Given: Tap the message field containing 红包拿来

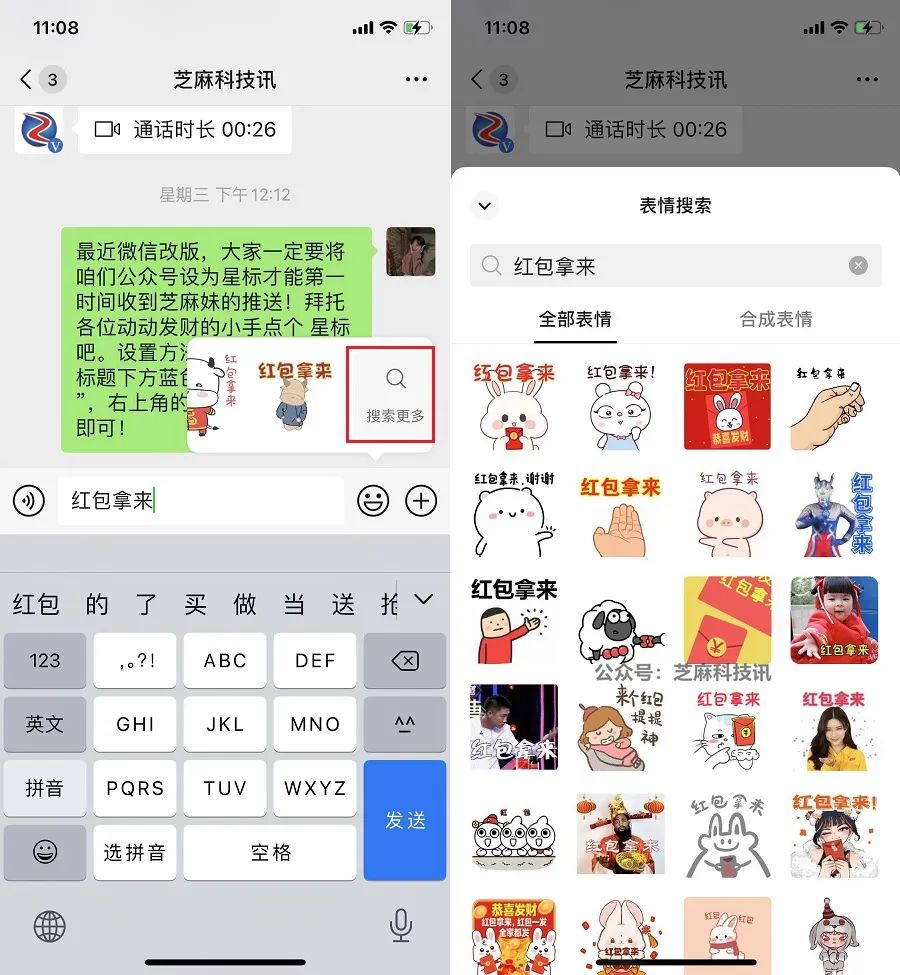Looking at the screenshot, I should point(200,500).
